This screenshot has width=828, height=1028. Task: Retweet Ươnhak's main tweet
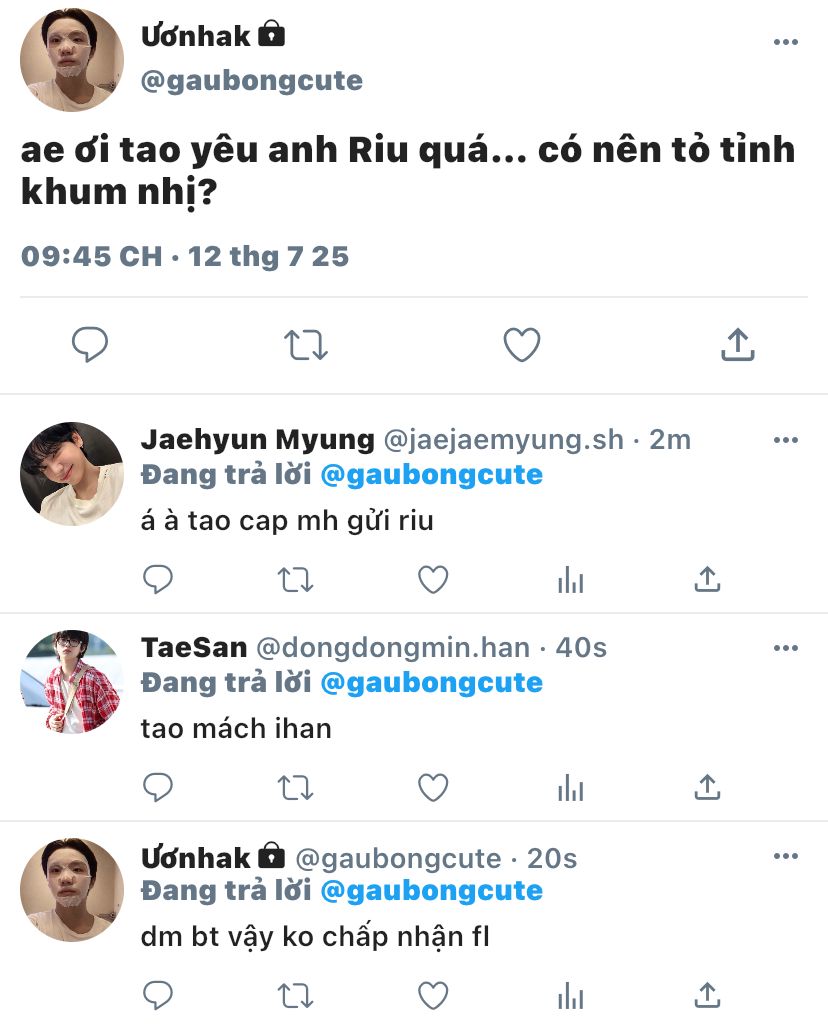305,345
